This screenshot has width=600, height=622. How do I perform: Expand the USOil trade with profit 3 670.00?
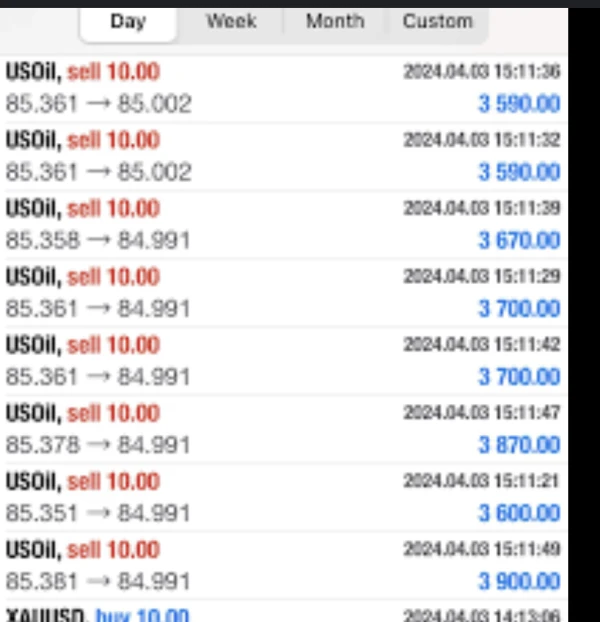pos(283,225)
